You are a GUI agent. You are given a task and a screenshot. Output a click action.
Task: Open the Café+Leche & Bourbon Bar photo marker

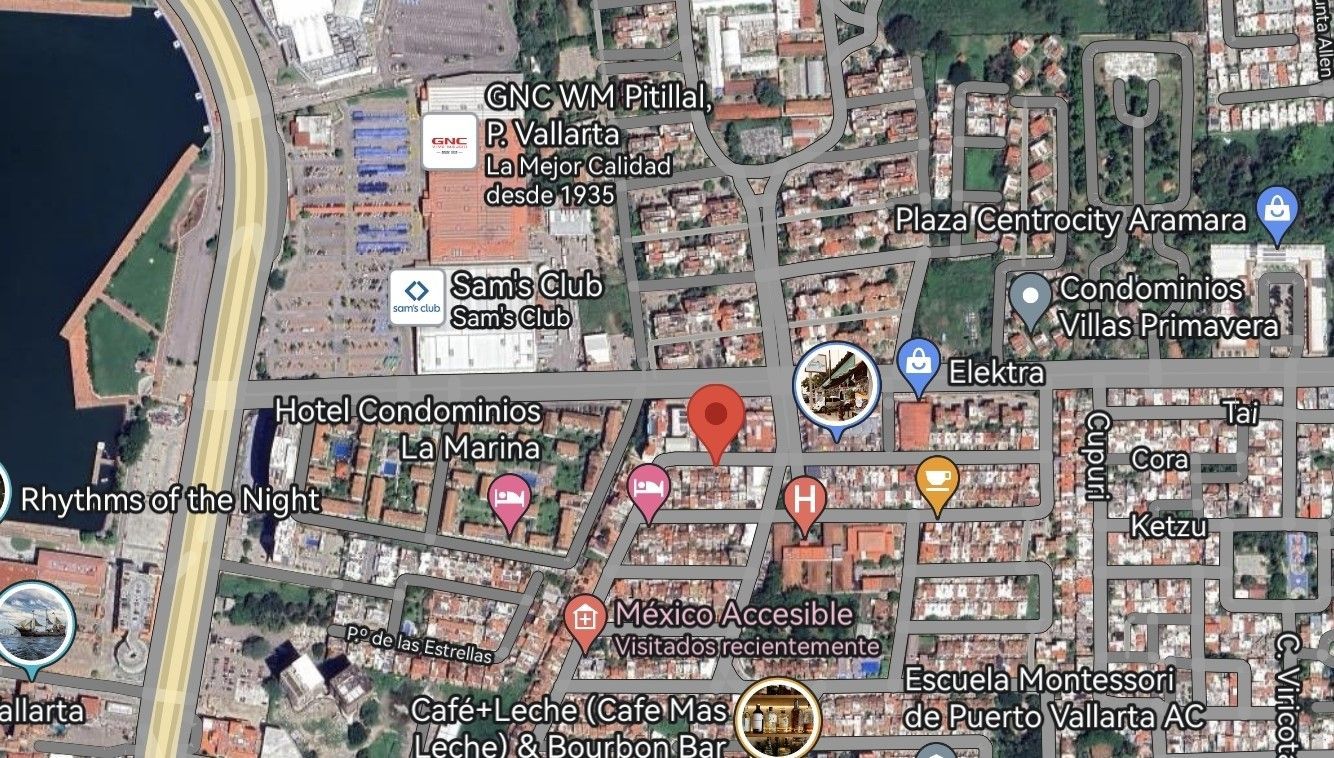pyautogui.click(x=778, y=717)
